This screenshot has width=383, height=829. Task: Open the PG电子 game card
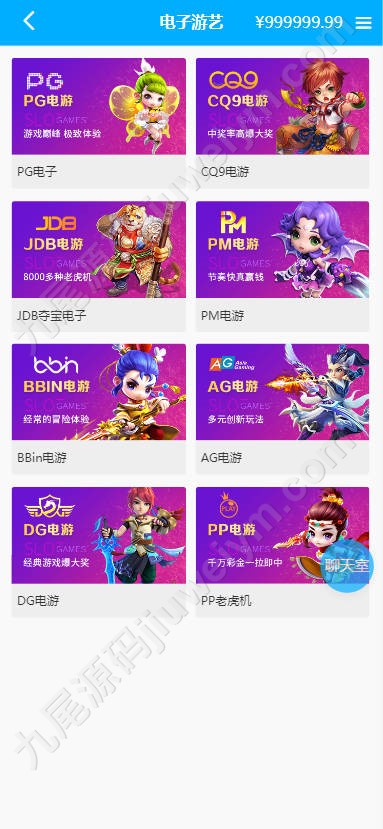(99, 123)
